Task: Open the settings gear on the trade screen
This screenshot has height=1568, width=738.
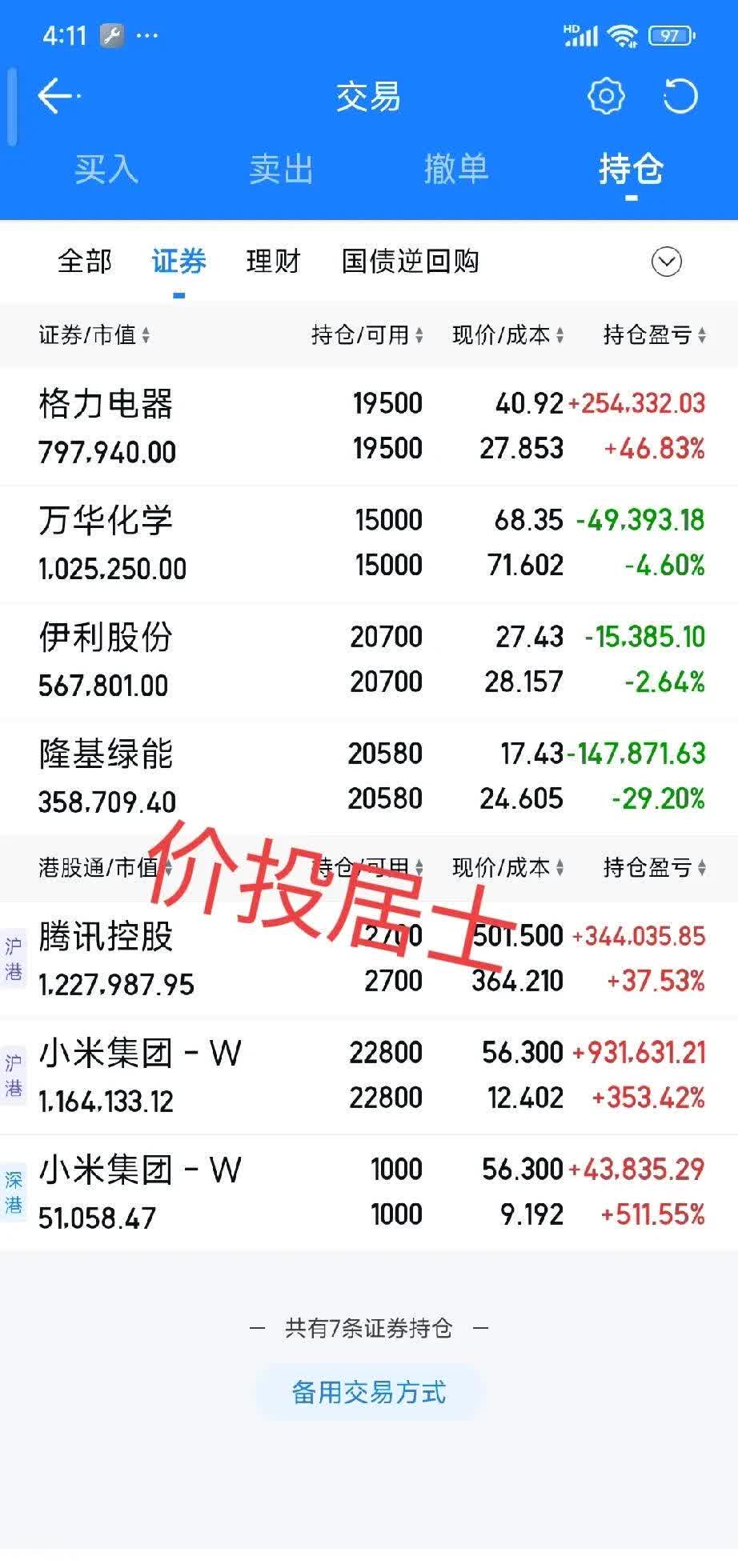Action: (x=606, y=96)
